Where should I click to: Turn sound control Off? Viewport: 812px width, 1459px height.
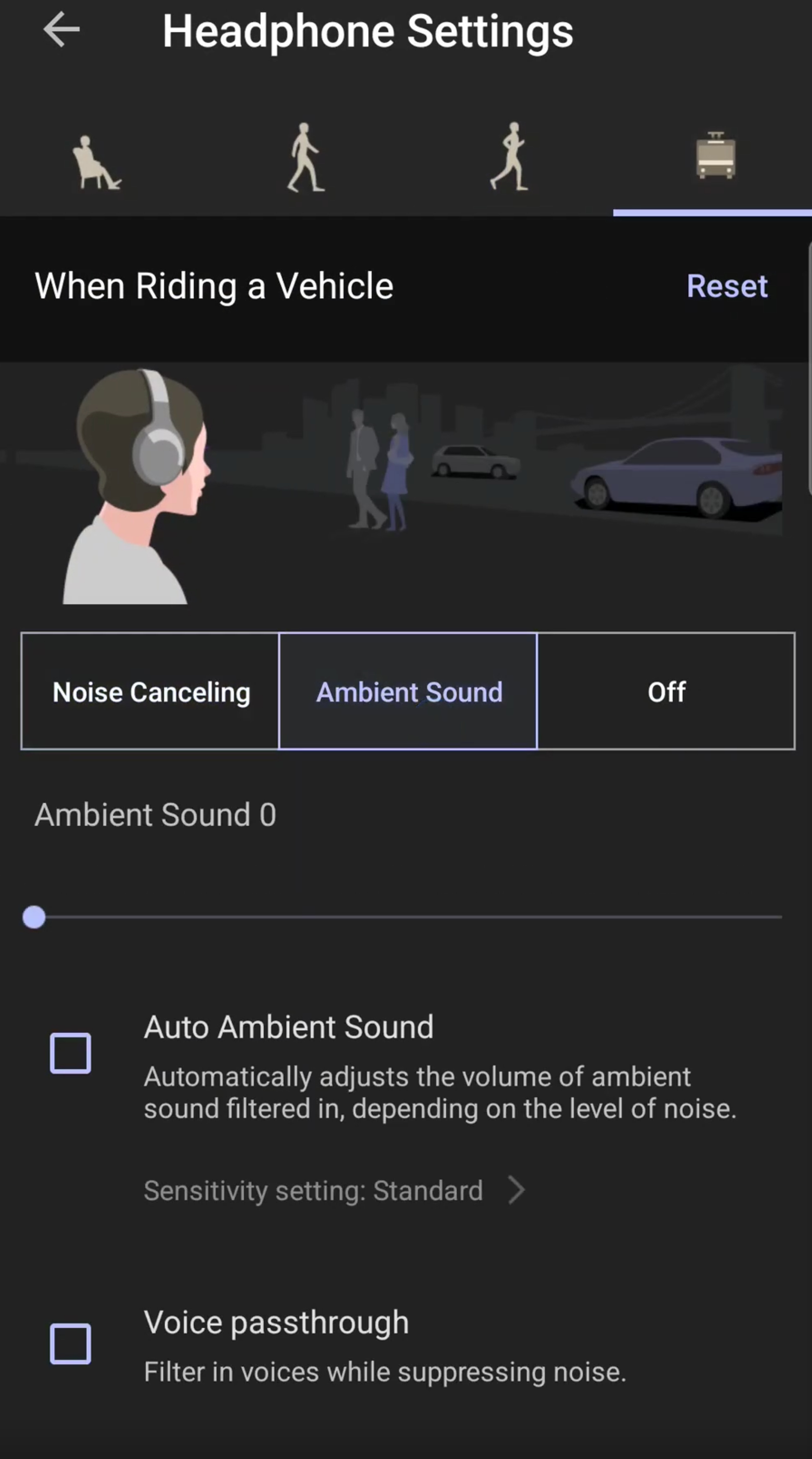click(x=666, y=692)
